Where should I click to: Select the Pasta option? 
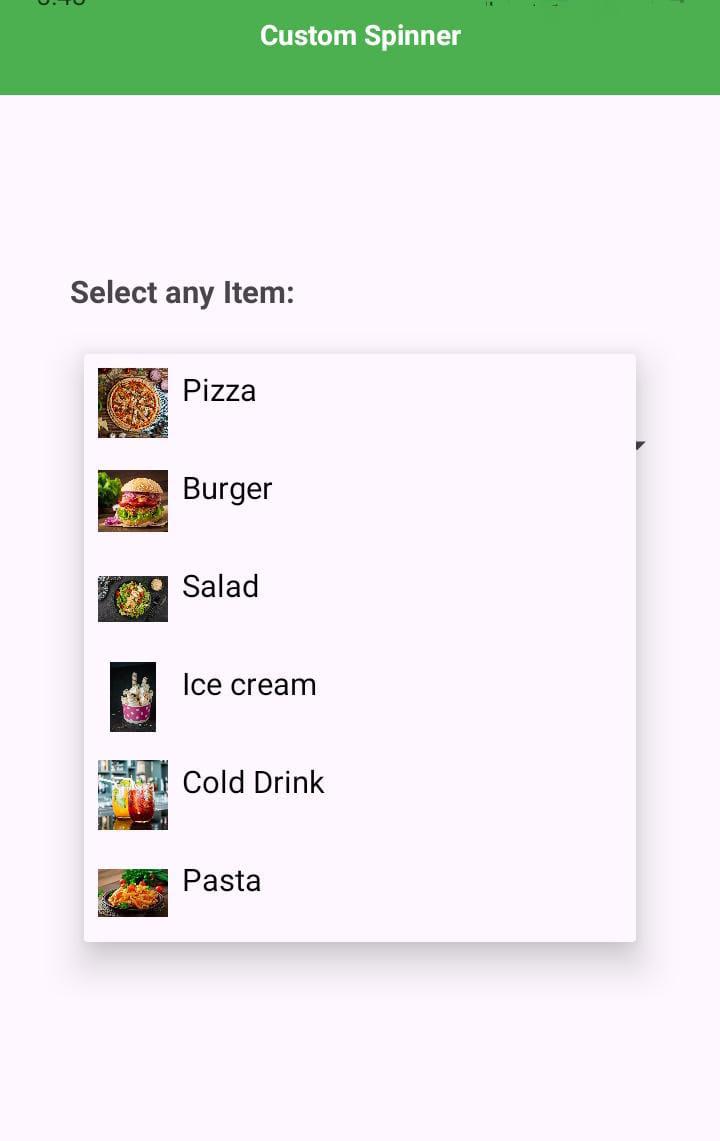pos(221,881)
